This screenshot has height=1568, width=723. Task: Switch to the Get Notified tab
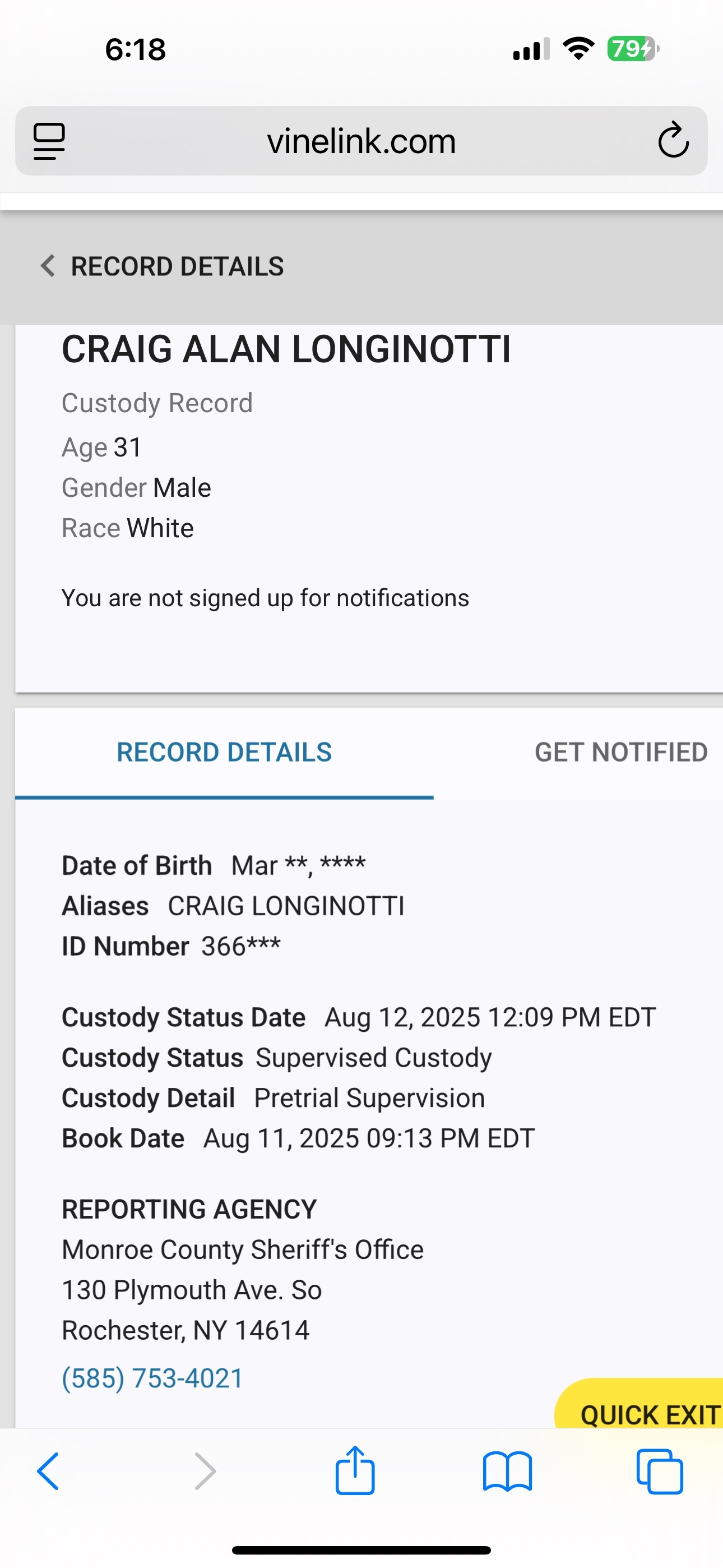[620, 753]
